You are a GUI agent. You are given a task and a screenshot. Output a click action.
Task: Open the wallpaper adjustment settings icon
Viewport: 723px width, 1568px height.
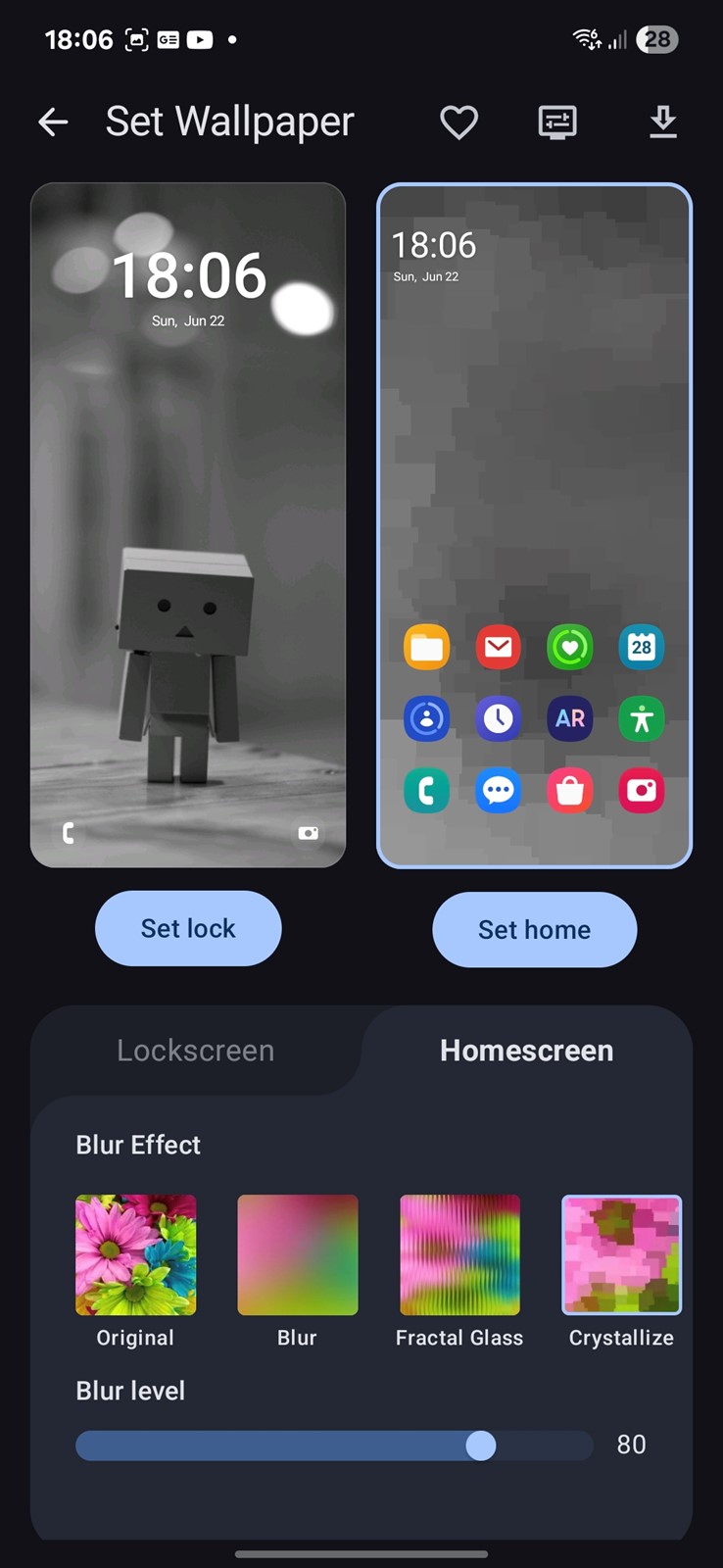(557, 122)
